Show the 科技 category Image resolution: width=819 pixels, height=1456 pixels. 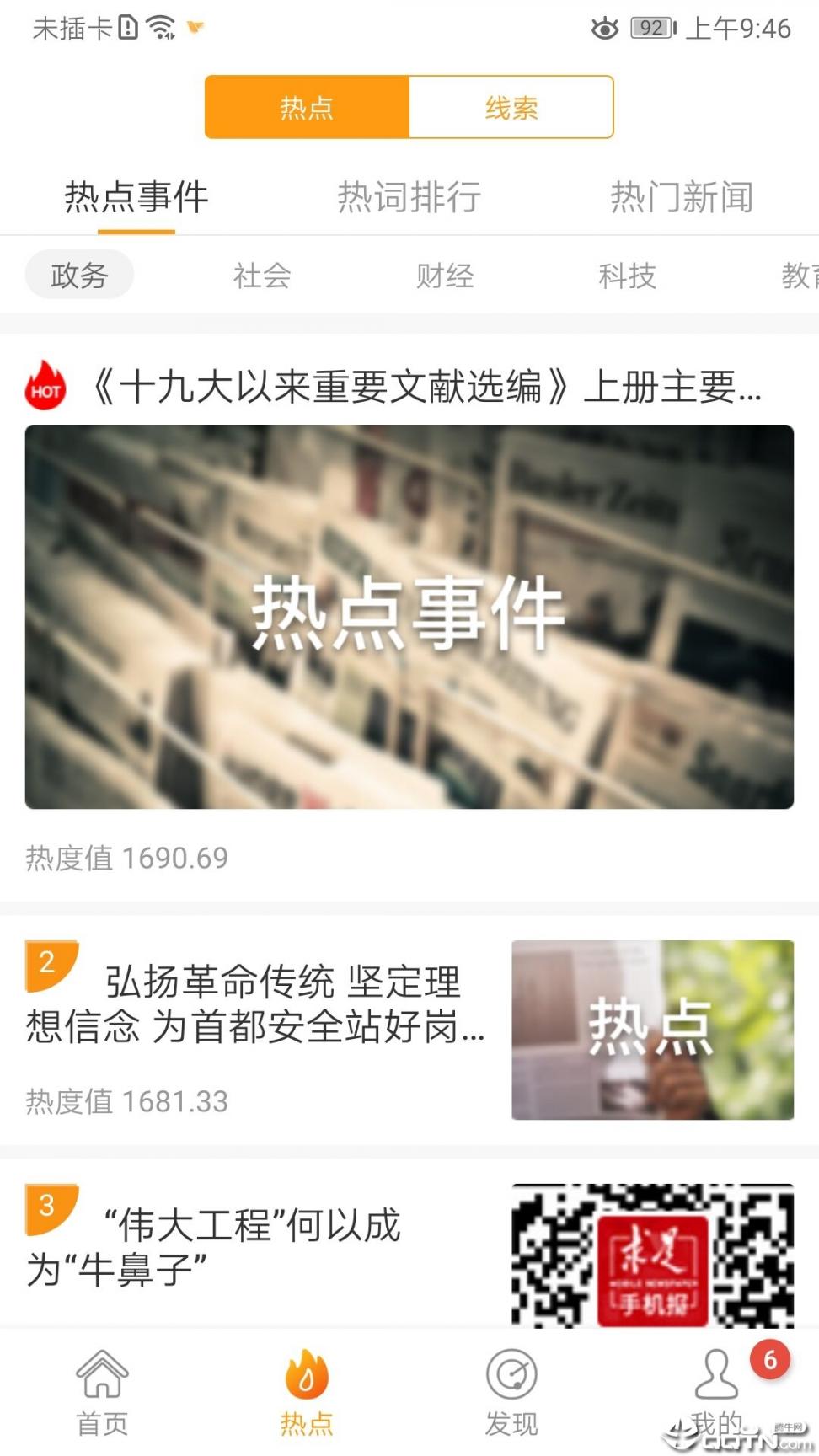[627, 275]
